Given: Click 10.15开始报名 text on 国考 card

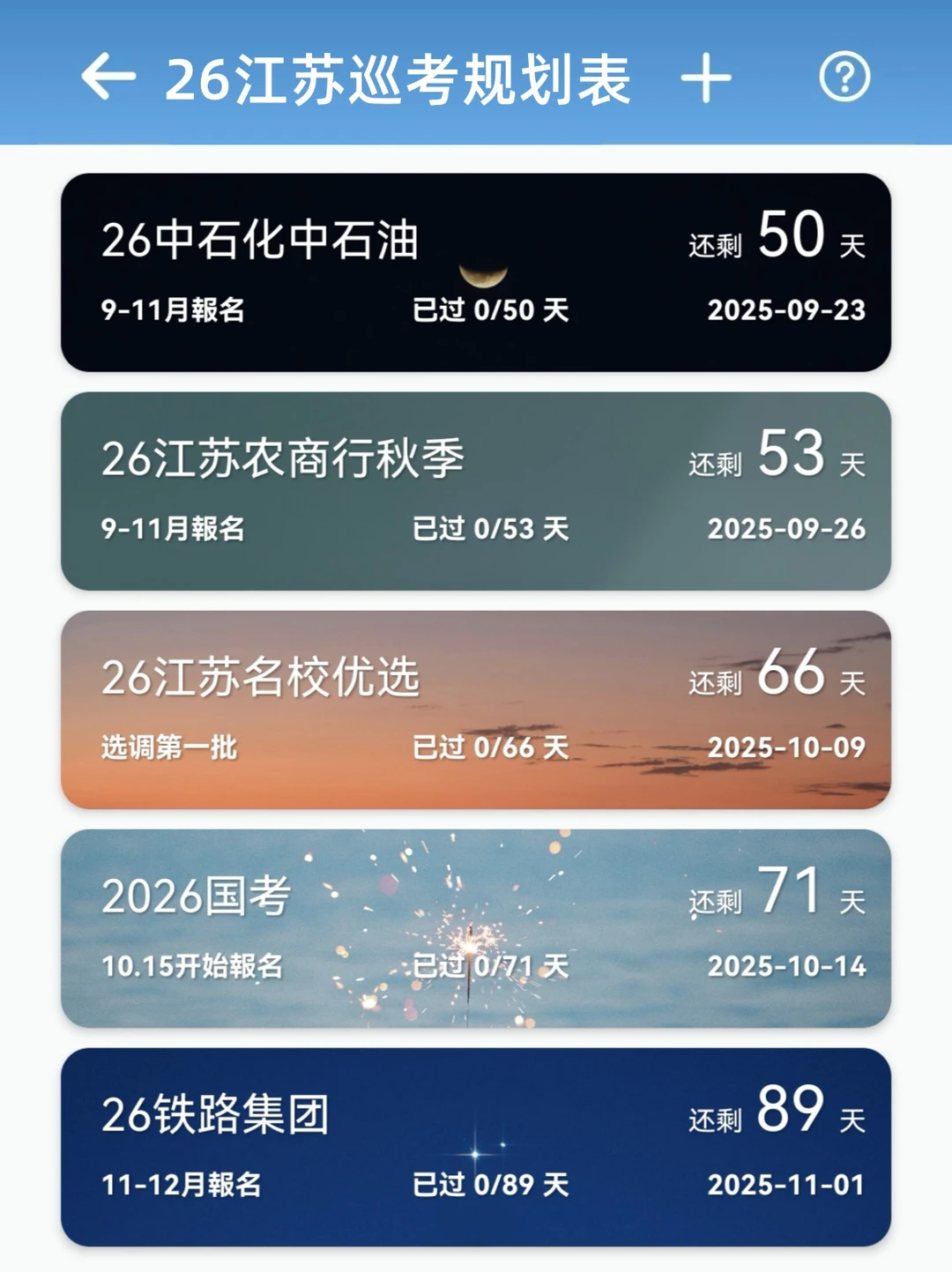Looking at the screenshot, I should (190, 967).
